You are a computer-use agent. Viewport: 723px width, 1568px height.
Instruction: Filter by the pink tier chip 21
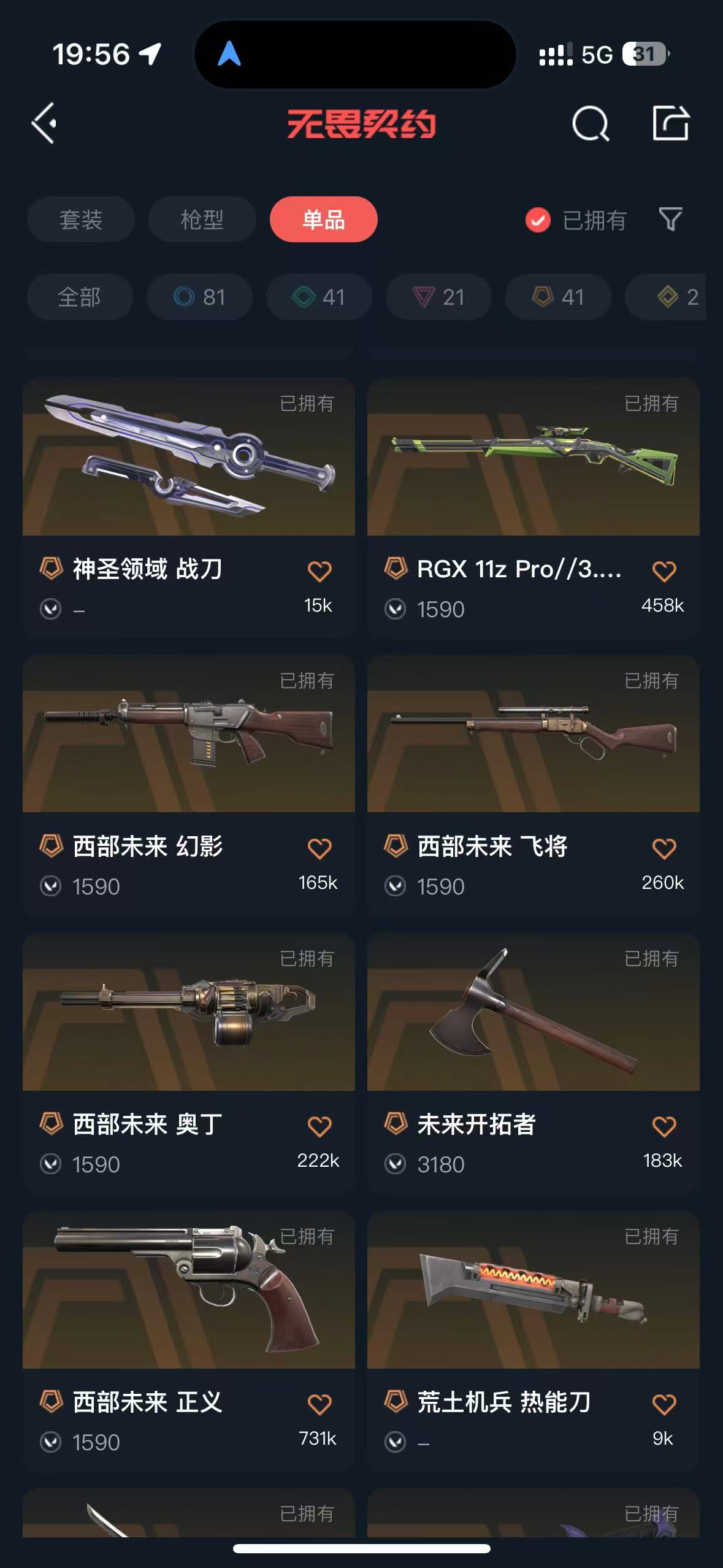click(438, 298)
